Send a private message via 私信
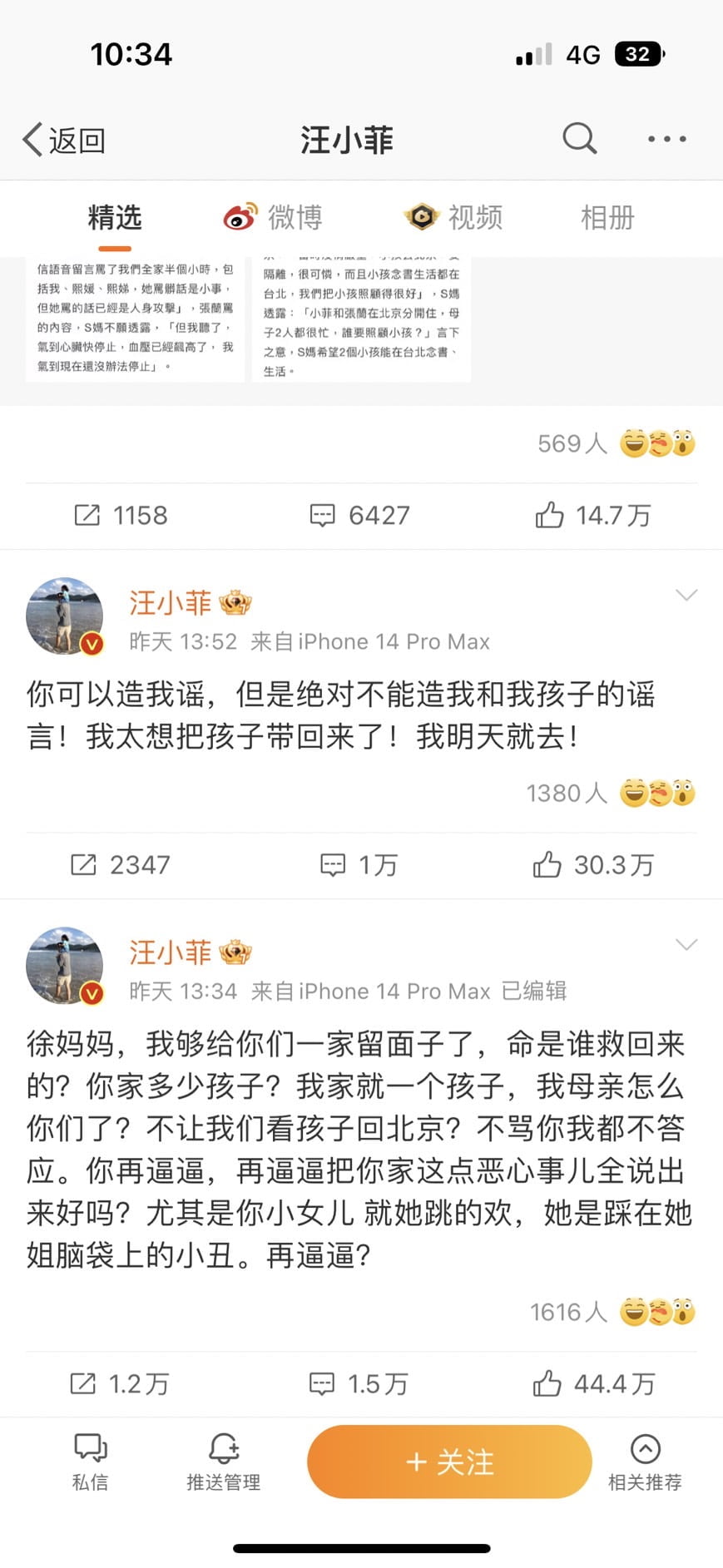 90,1462
